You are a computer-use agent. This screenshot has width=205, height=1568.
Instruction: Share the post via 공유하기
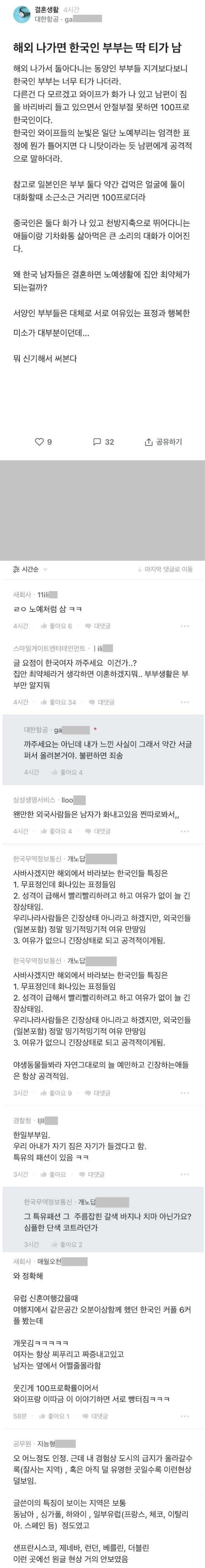tap(164, 441)
